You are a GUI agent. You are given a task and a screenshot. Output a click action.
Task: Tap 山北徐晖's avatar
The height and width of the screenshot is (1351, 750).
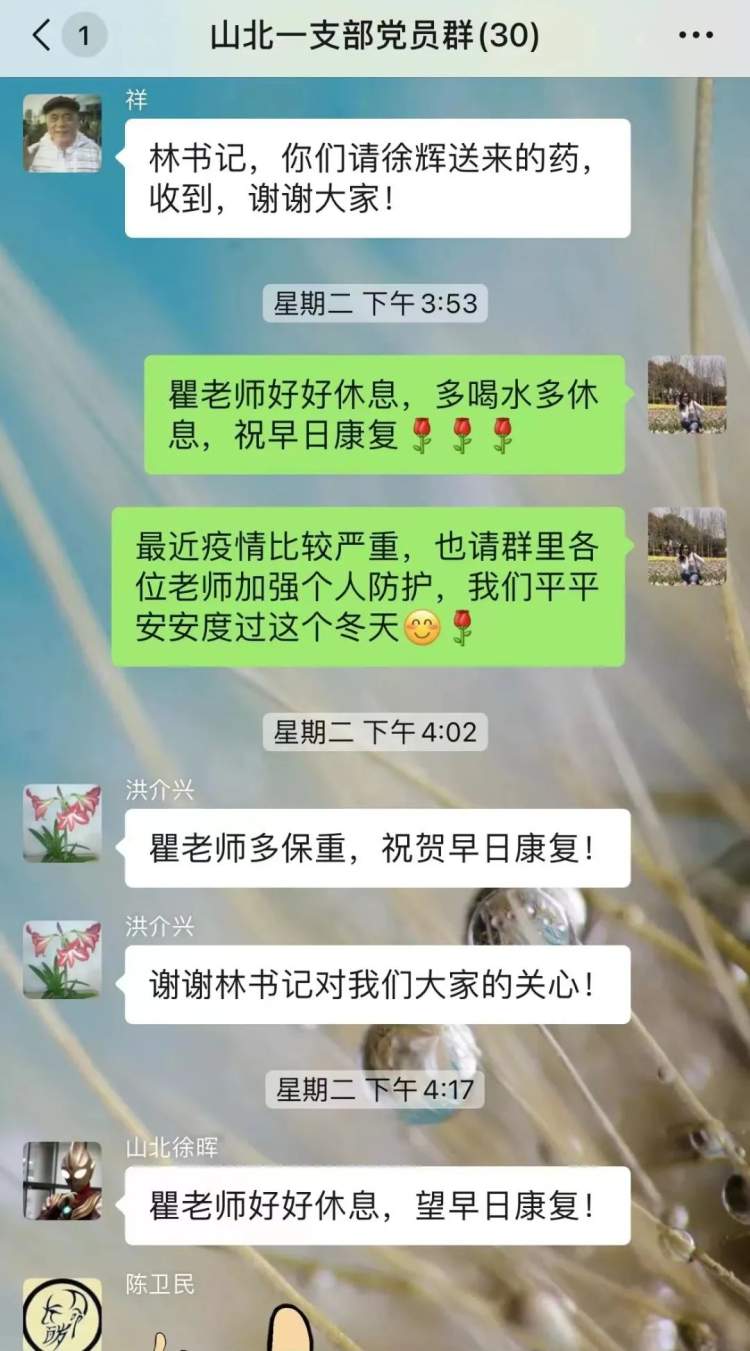click(62, 1181)
